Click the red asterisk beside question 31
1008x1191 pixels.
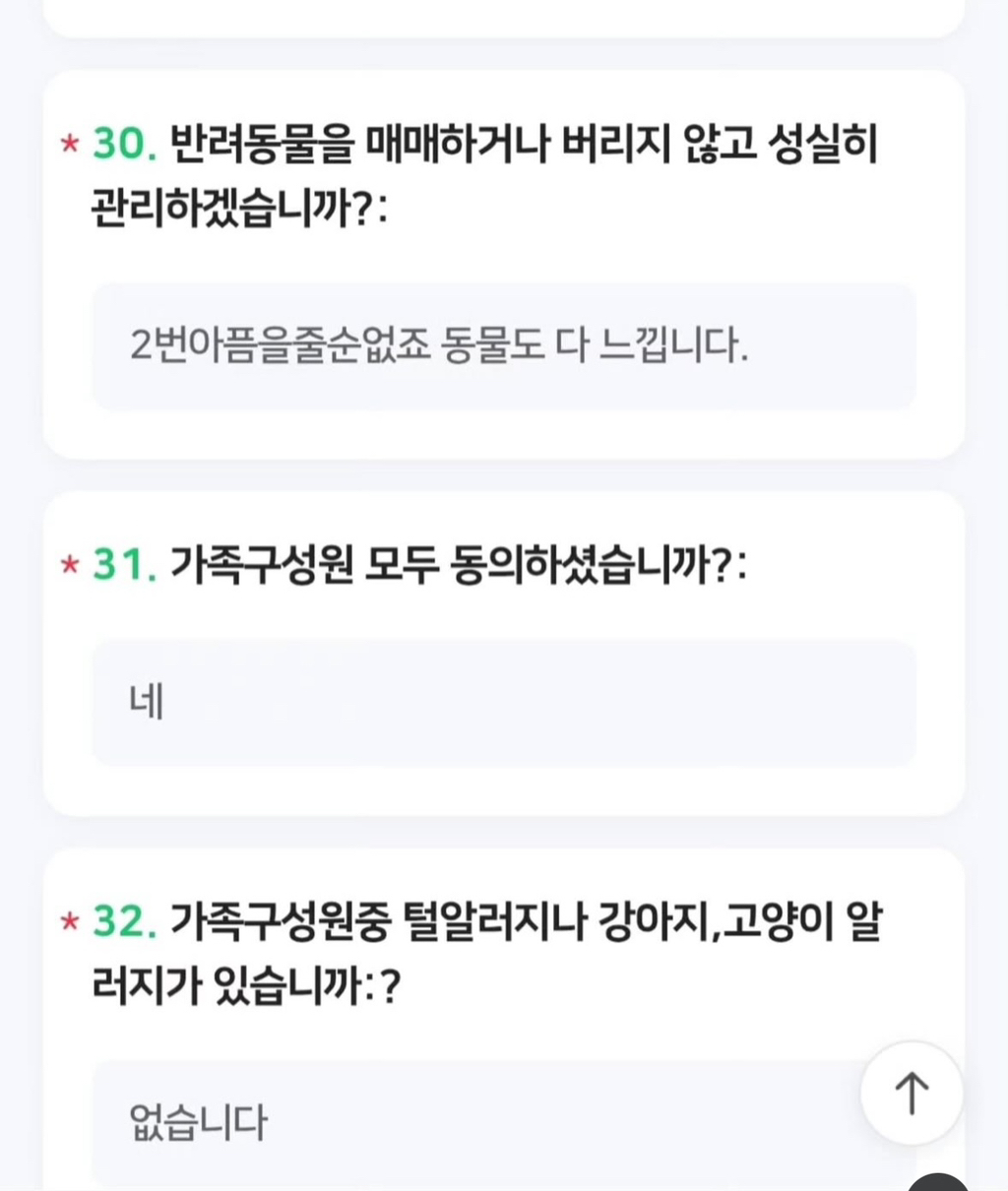pos(68,563)
